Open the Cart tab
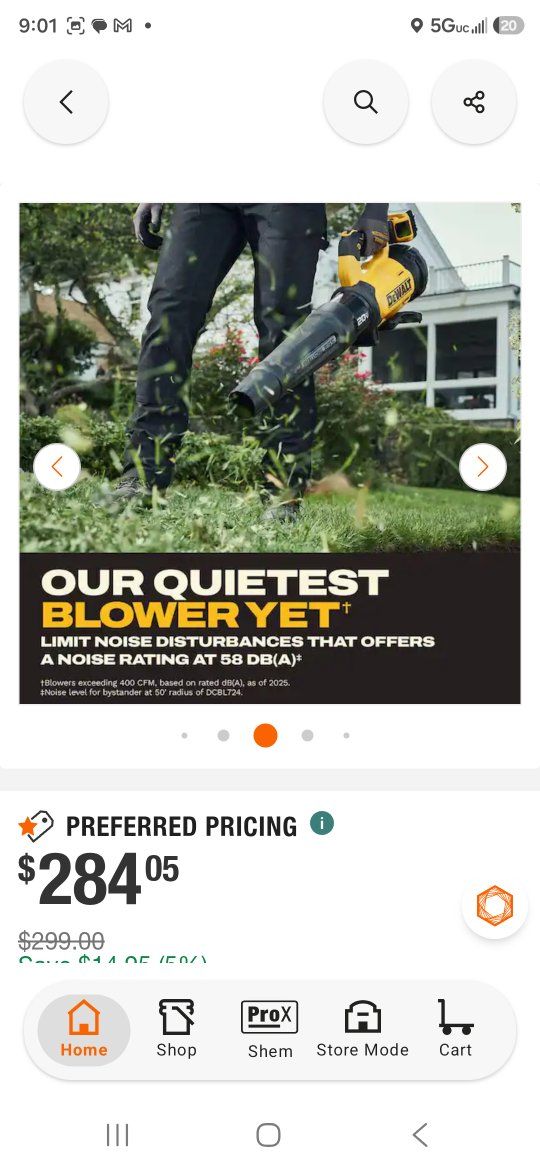This screenshot has width=540, height=1170. 455,1030
